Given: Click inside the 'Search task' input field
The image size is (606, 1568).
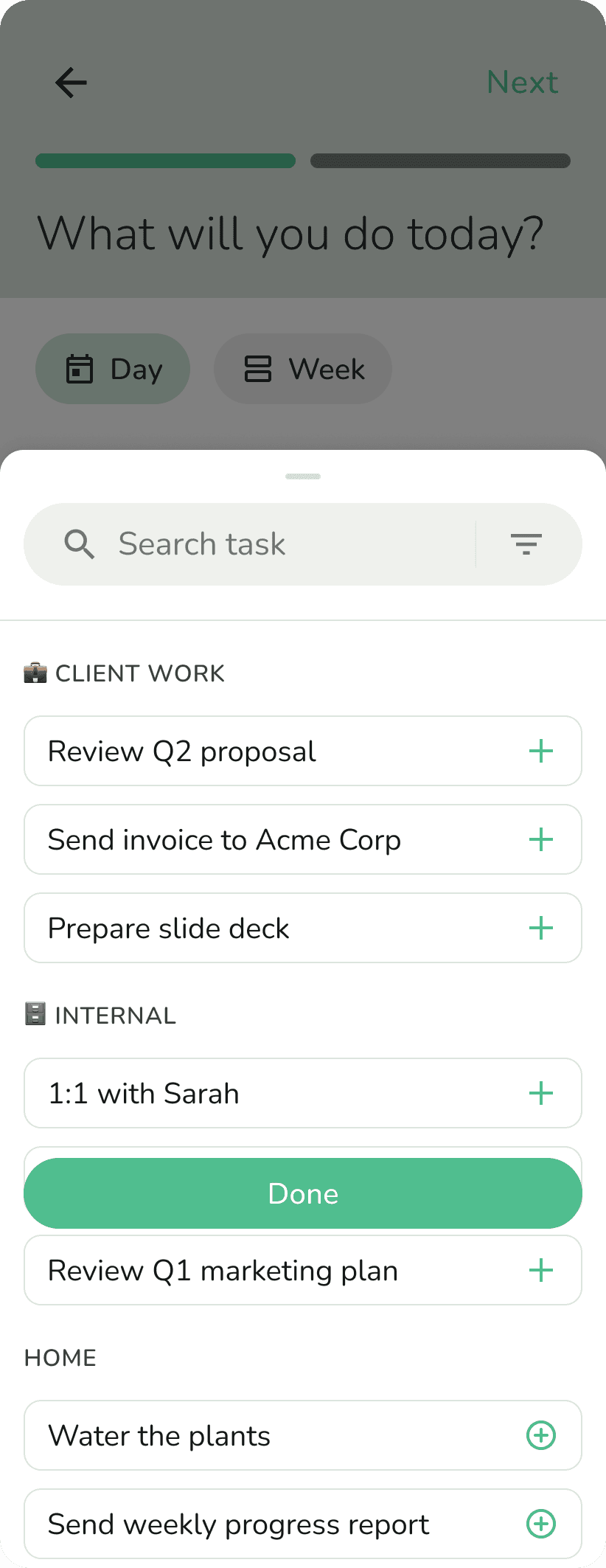Looking at the screenshot, I should (x=258, y=544).
